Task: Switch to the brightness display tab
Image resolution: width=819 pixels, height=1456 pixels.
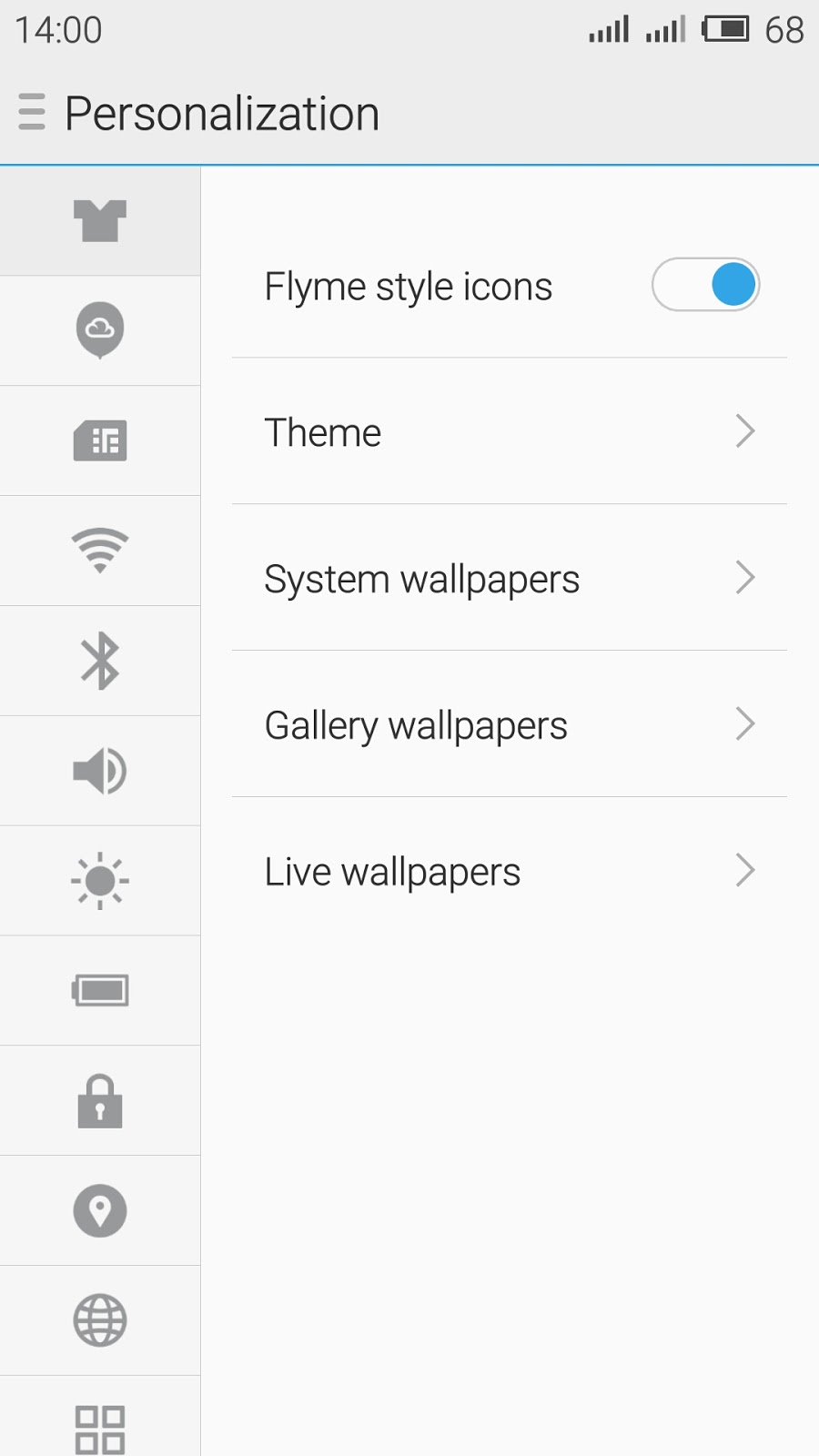Action: click(100, 881)
